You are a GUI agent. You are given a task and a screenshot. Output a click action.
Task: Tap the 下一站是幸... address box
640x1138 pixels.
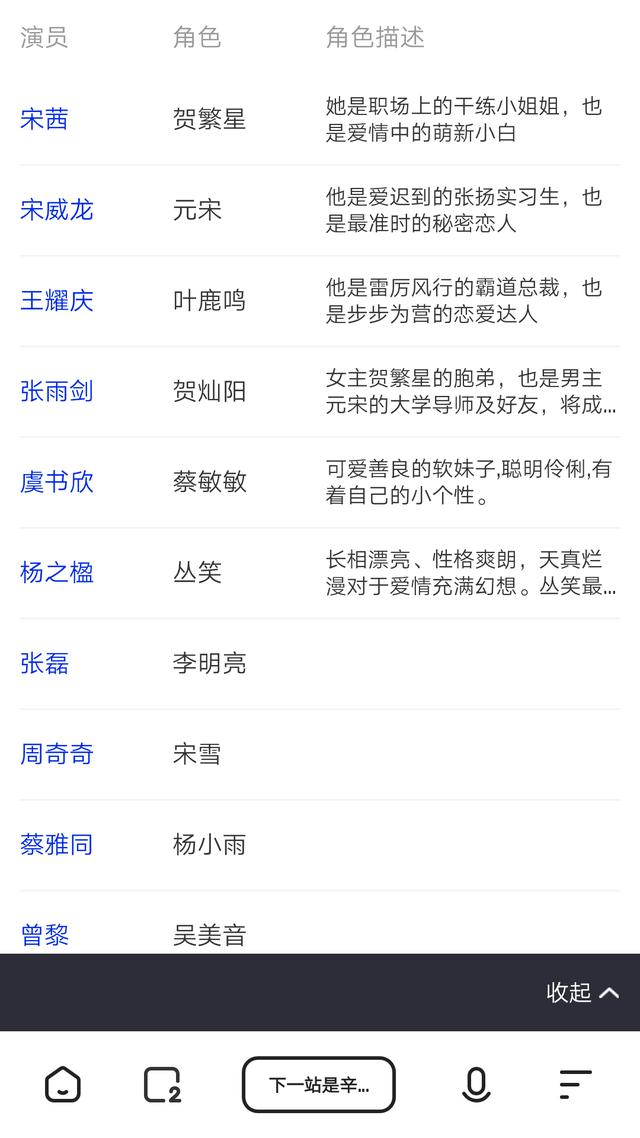(x=319, y=1085)
